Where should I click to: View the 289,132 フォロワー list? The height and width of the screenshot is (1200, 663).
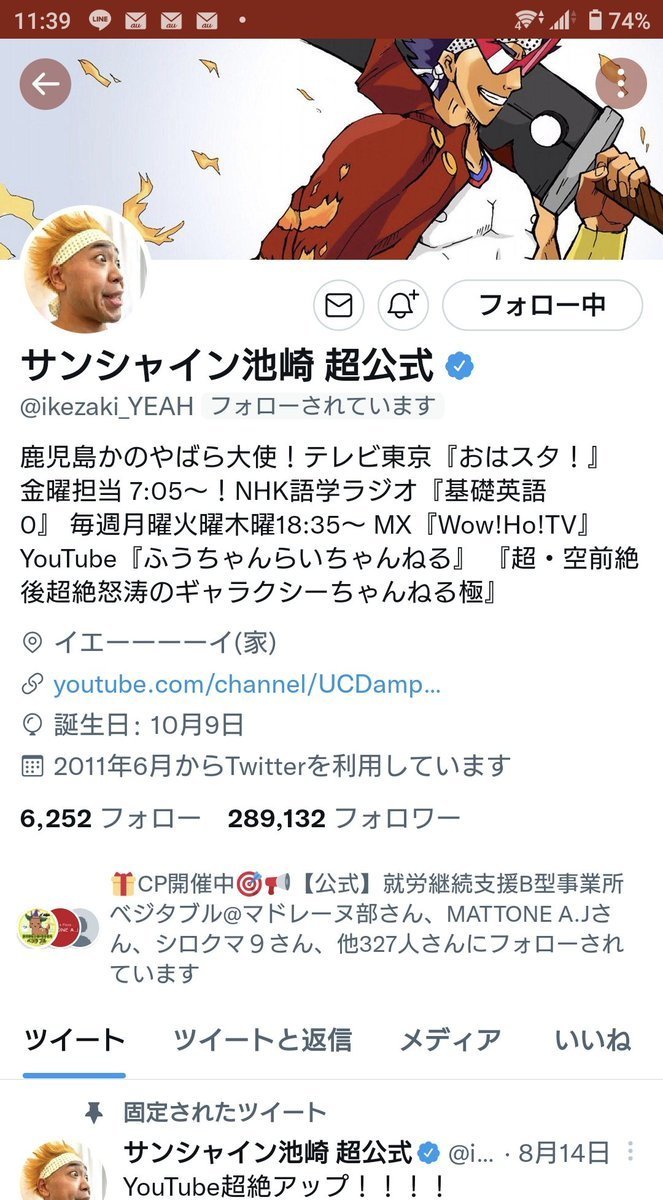344,820
